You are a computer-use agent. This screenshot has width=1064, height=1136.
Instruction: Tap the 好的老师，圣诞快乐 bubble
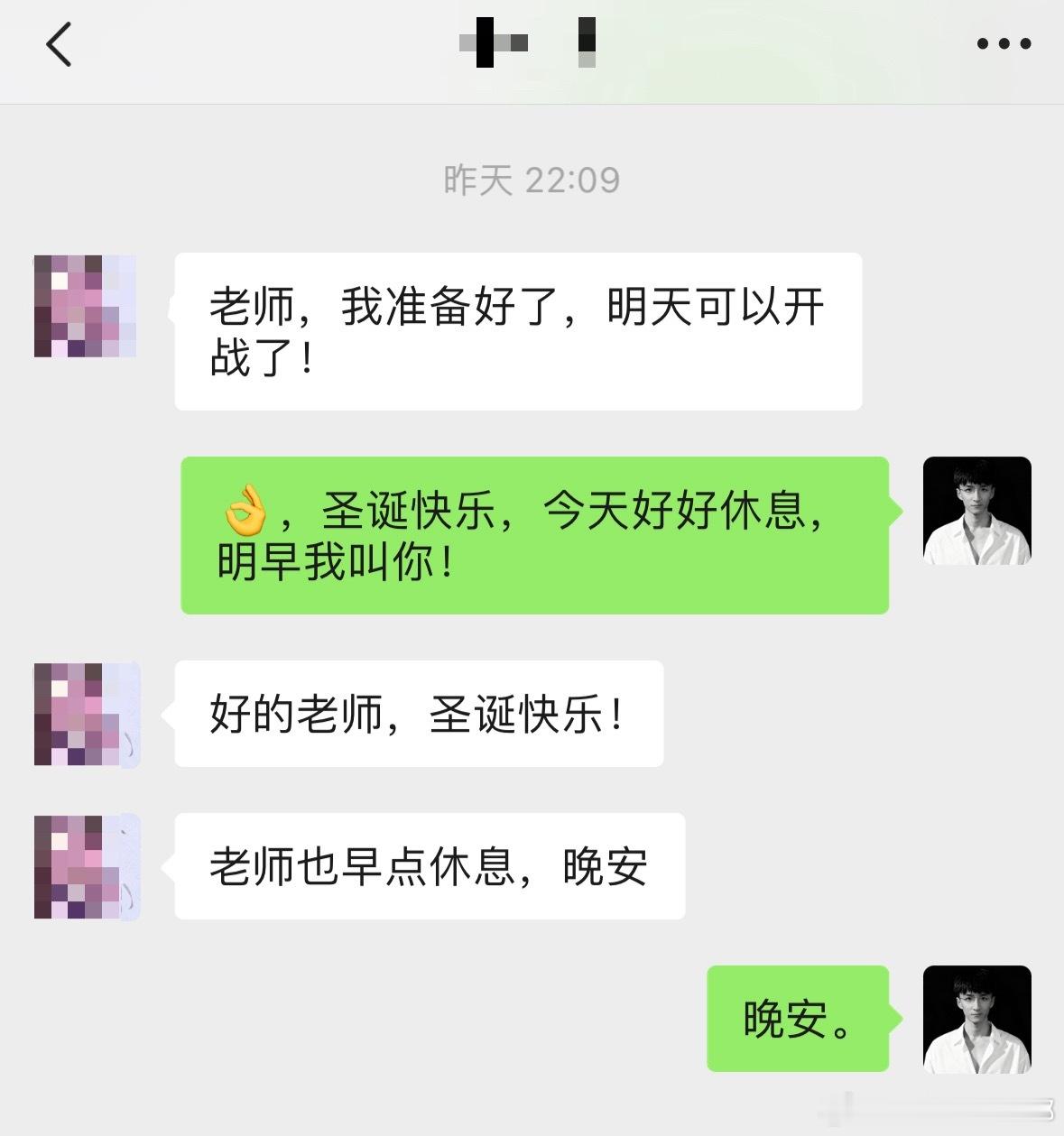[x=417, y=714]
